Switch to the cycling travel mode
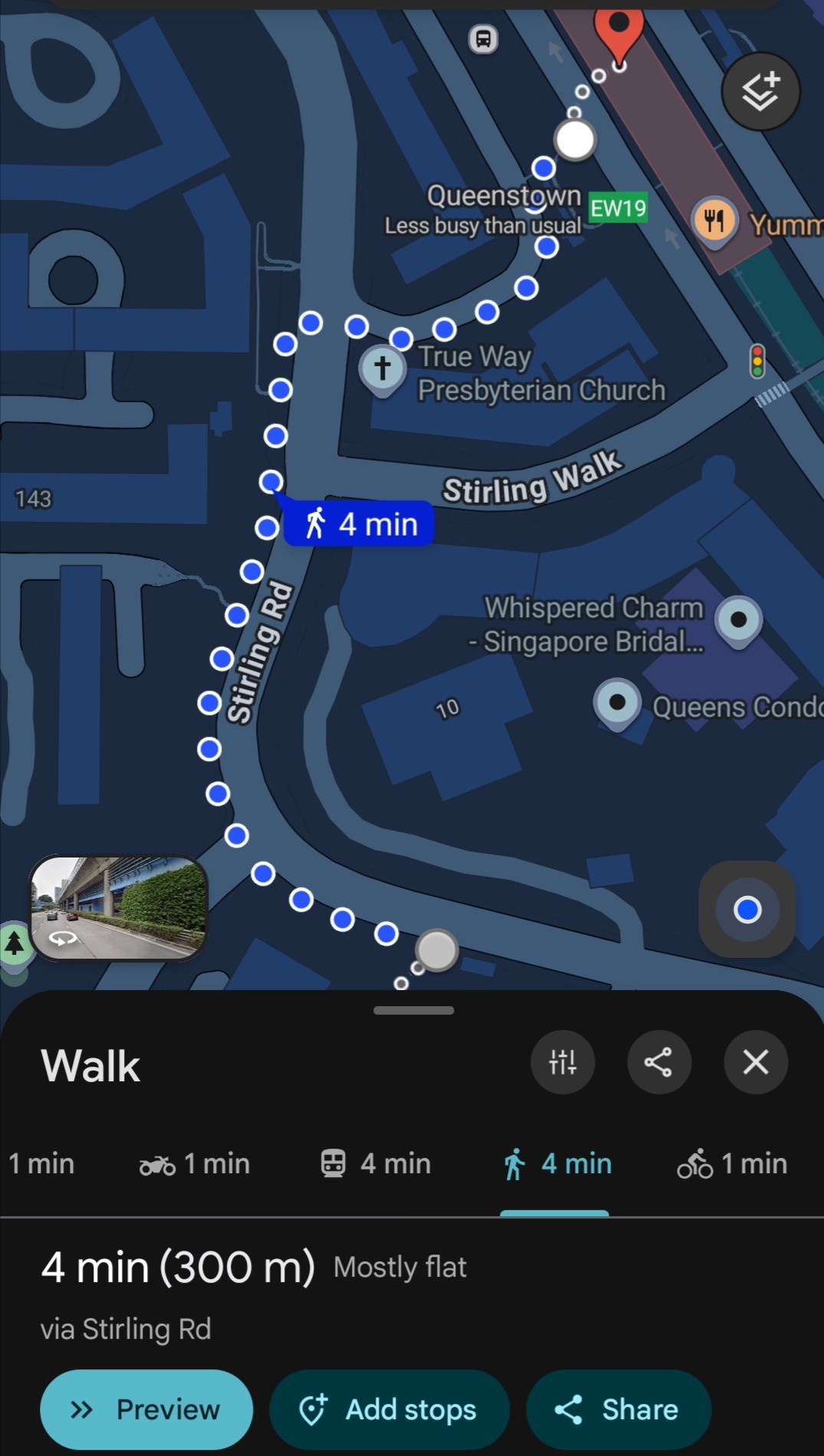 [732, 1164]
